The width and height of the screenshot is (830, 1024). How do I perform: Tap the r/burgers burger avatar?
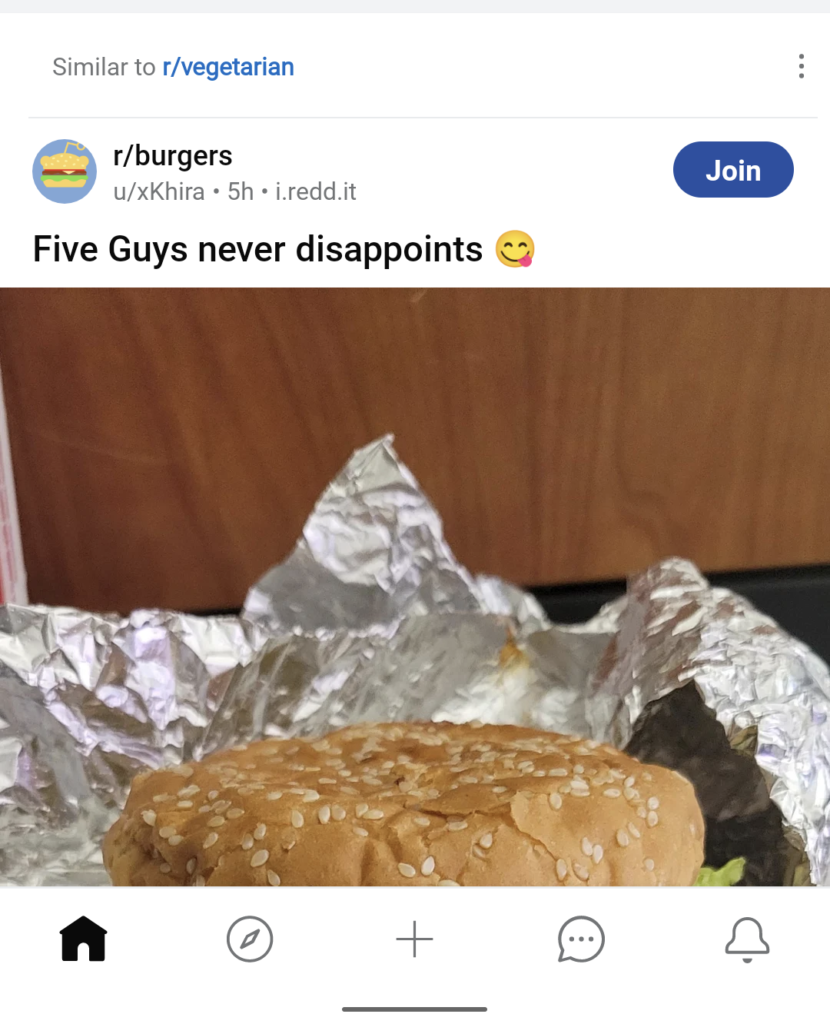point(64,170)
